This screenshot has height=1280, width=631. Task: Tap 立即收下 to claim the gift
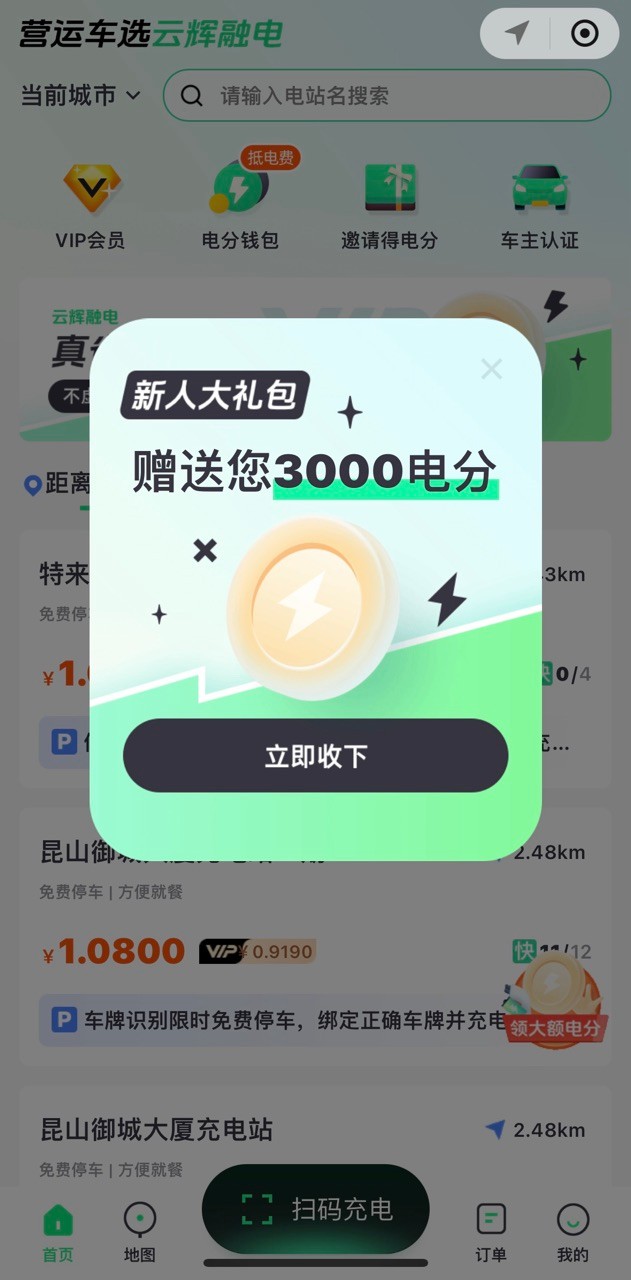tap(315, 756)
